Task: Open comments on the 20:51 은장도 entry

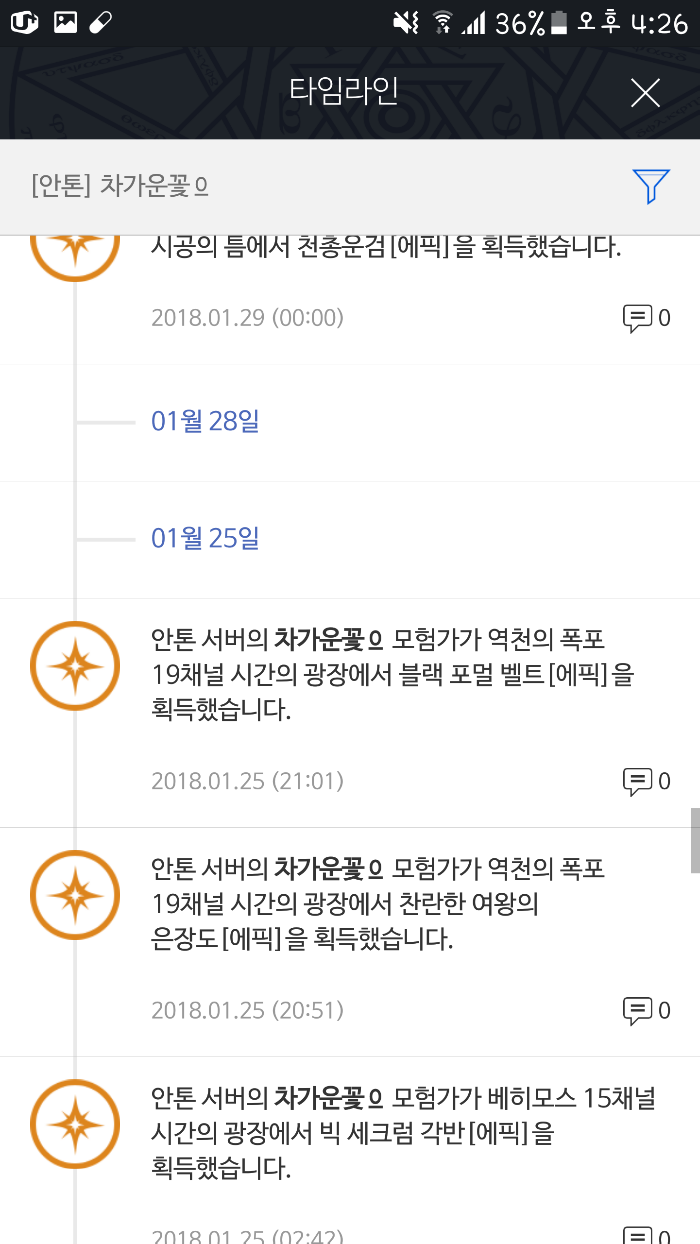Action: (x=646, y=1010)
